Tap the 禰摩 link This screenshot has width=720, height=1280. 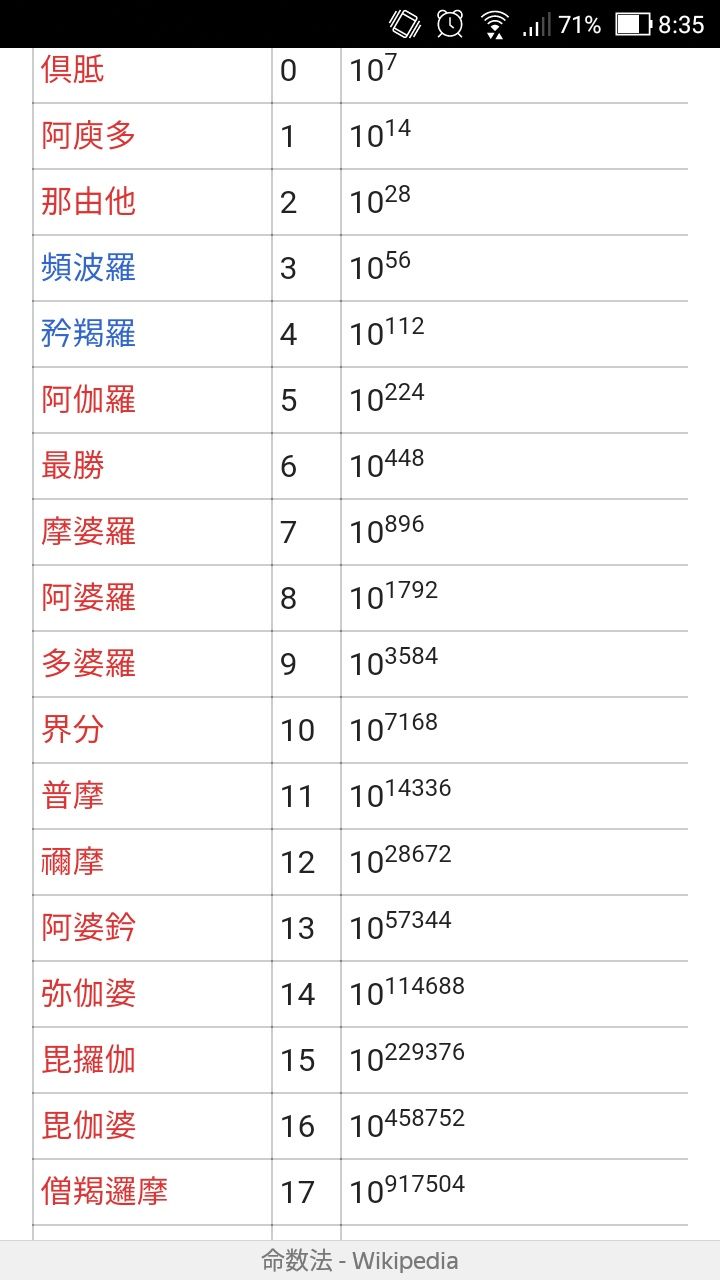(72, 862)
